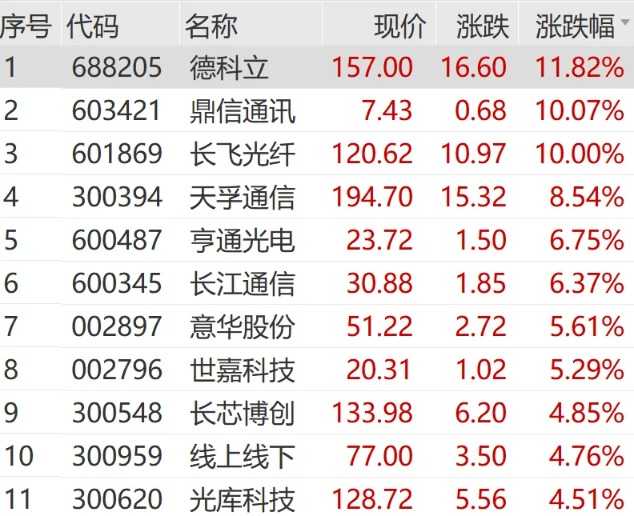Open stock 长飞光纤 601869
This screenshot has width=634, height=516.
[242, 154]
